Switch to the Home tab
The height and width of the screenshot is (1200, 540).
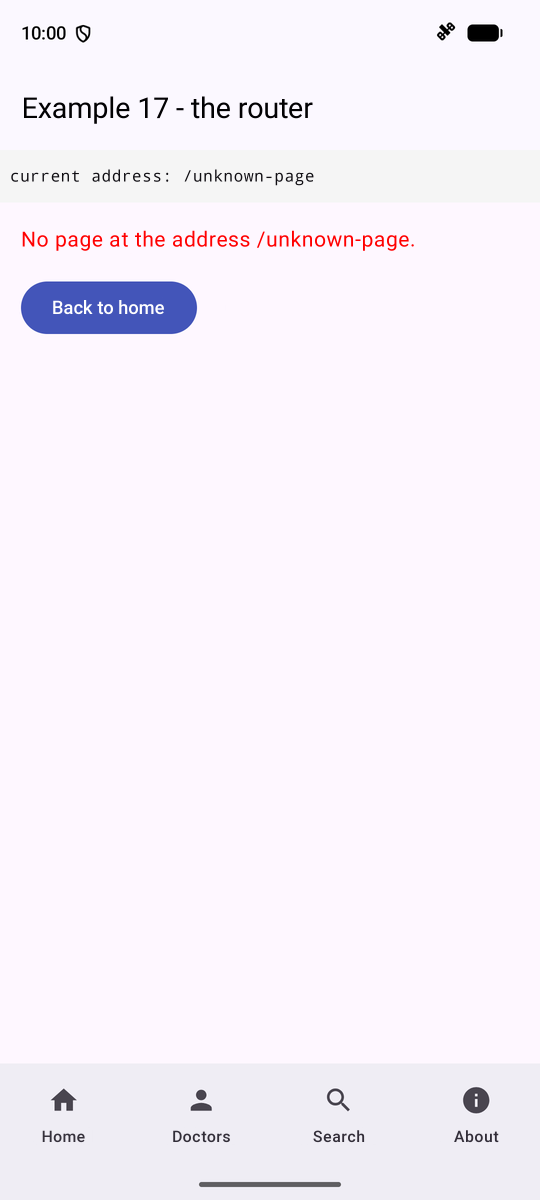click(63, 1116)
